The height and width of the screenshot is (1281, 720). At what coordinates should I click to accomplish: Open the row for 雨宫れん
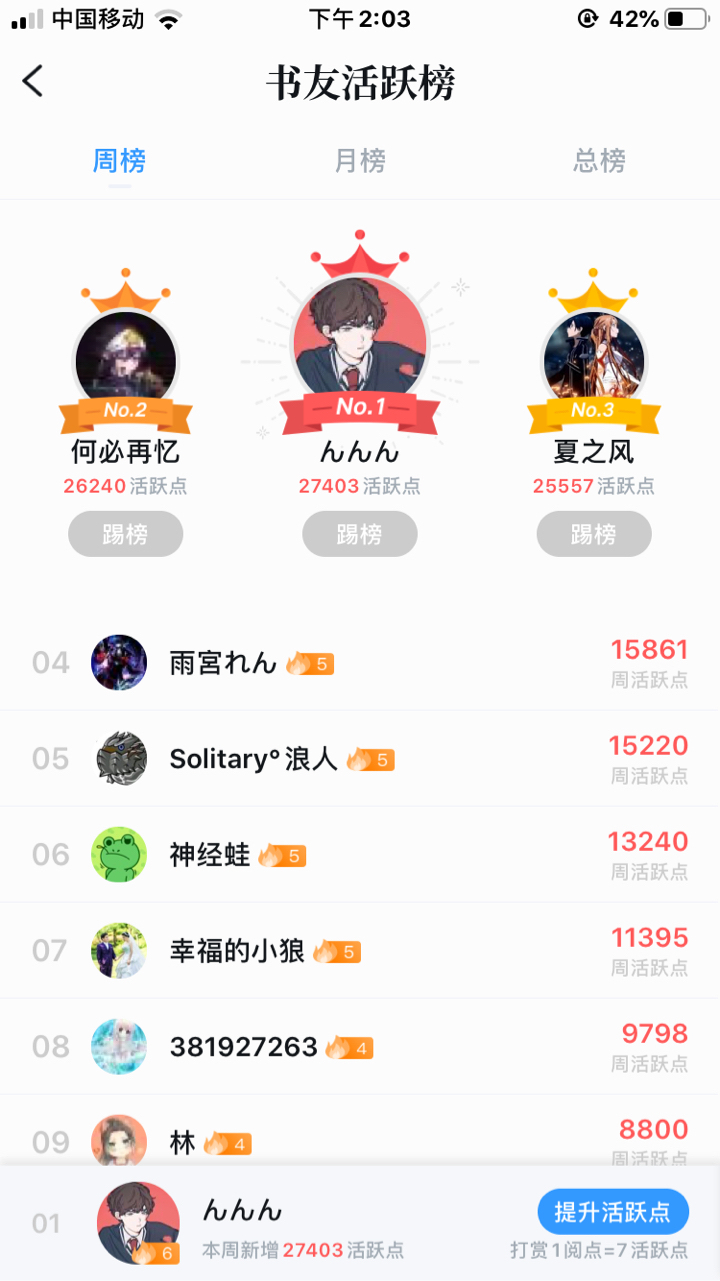[x=360, y=662]
